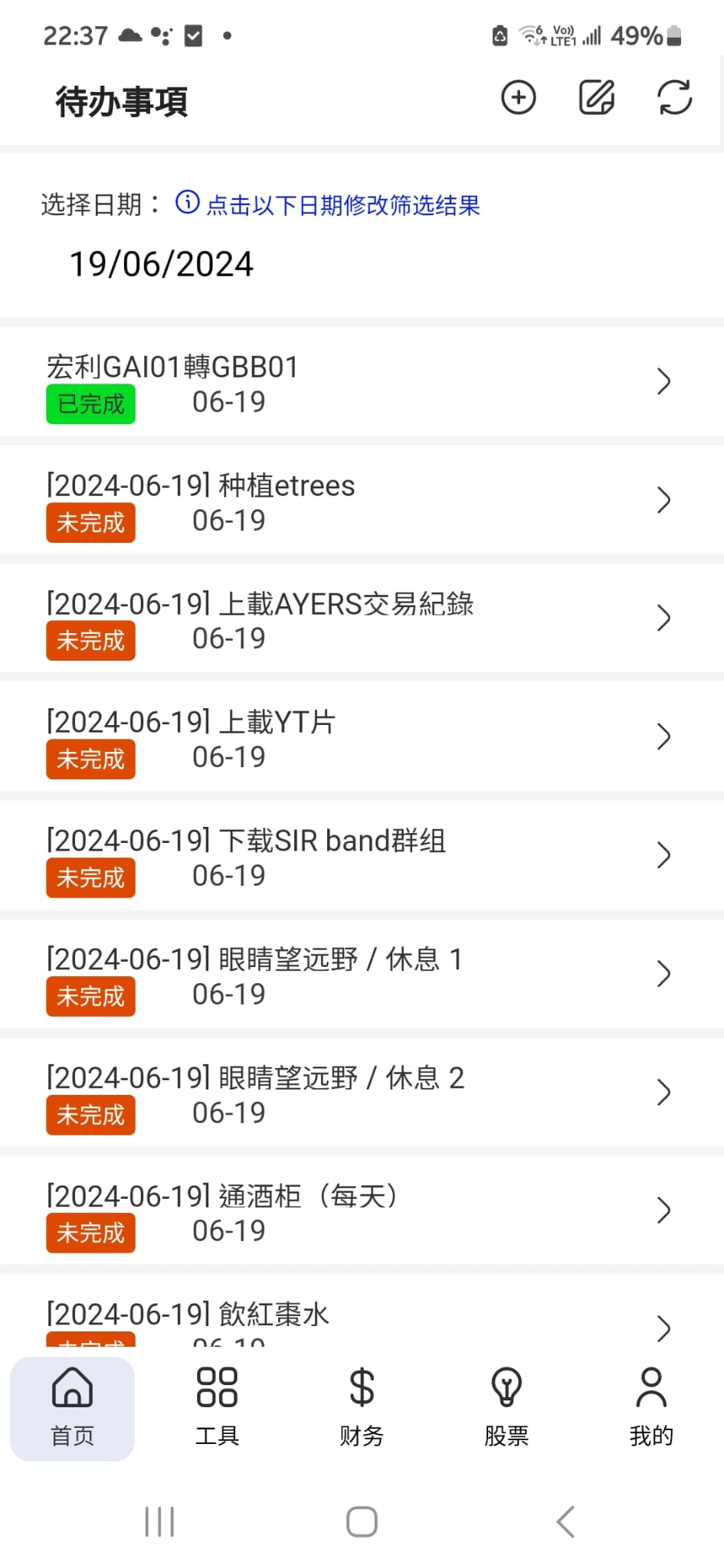Refresh the to-do list
Screen dimensions: 724x1568
[x=675, y=98]
